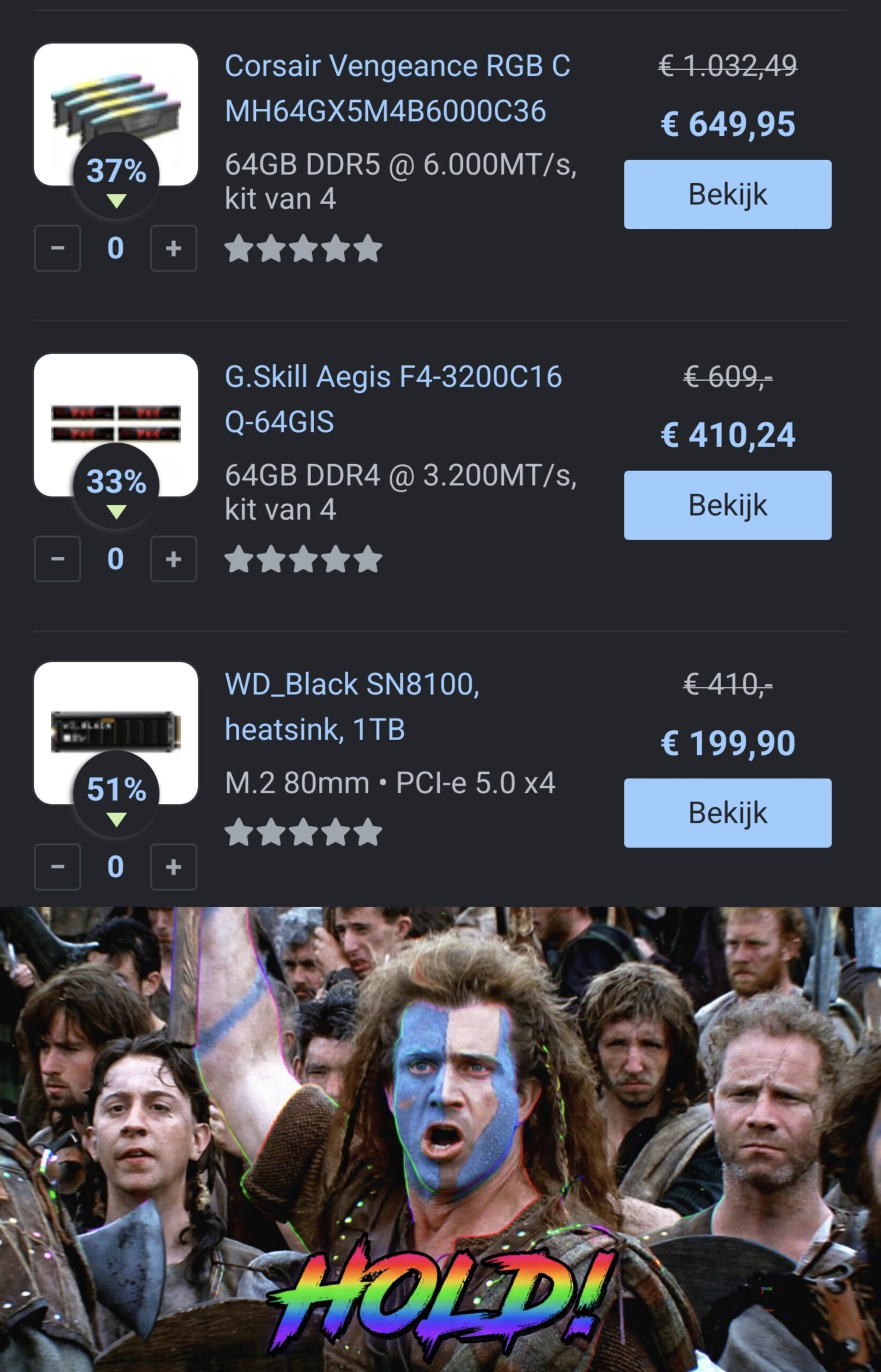Decrease quantity for the Corsair Vengeance RGB
The image size is (881, 1372).
point(57,248)
